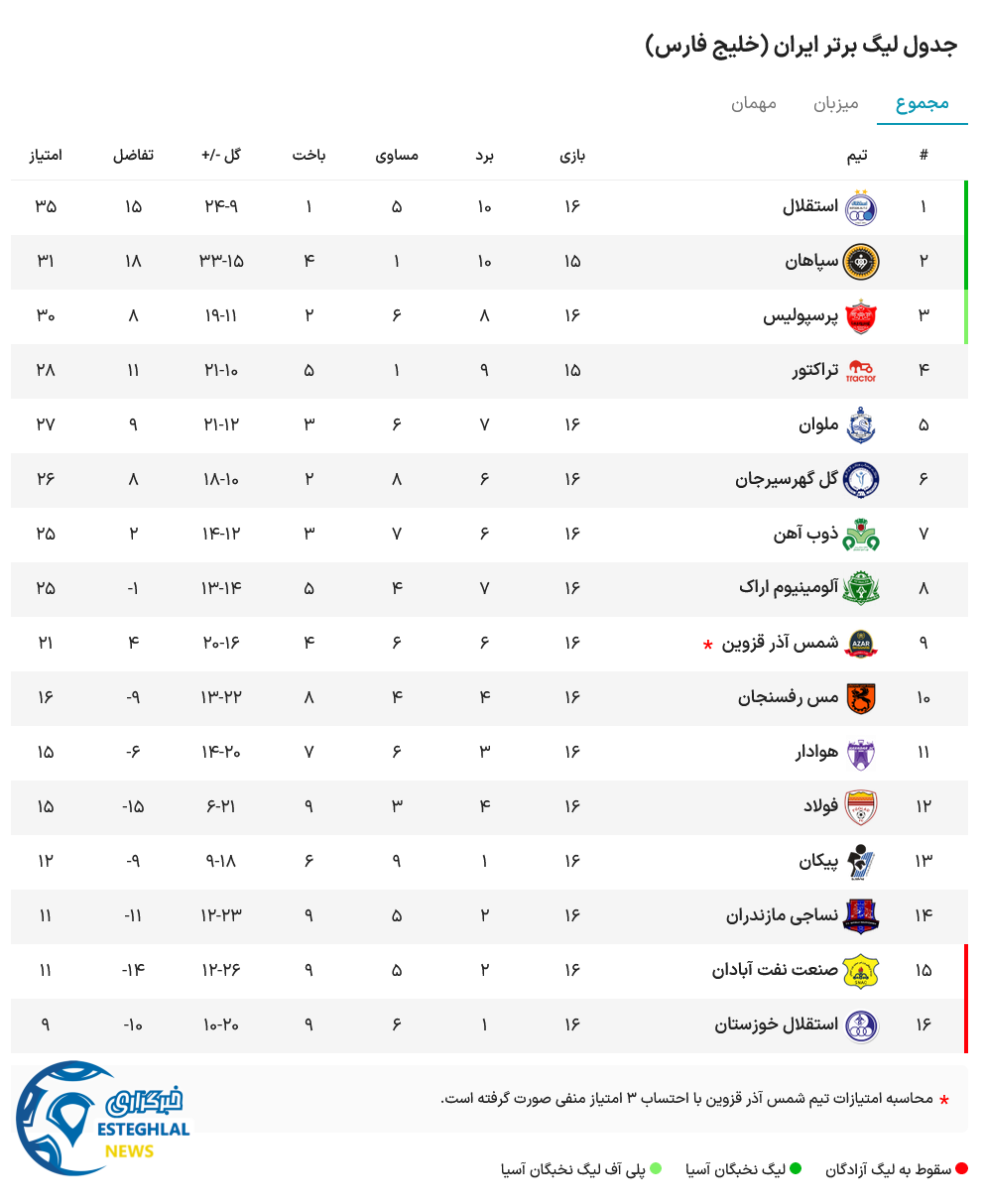This screenshot has width=985, height=1204.
Task: Click the Tractor club logo
Action: click(x=859, y=370)
